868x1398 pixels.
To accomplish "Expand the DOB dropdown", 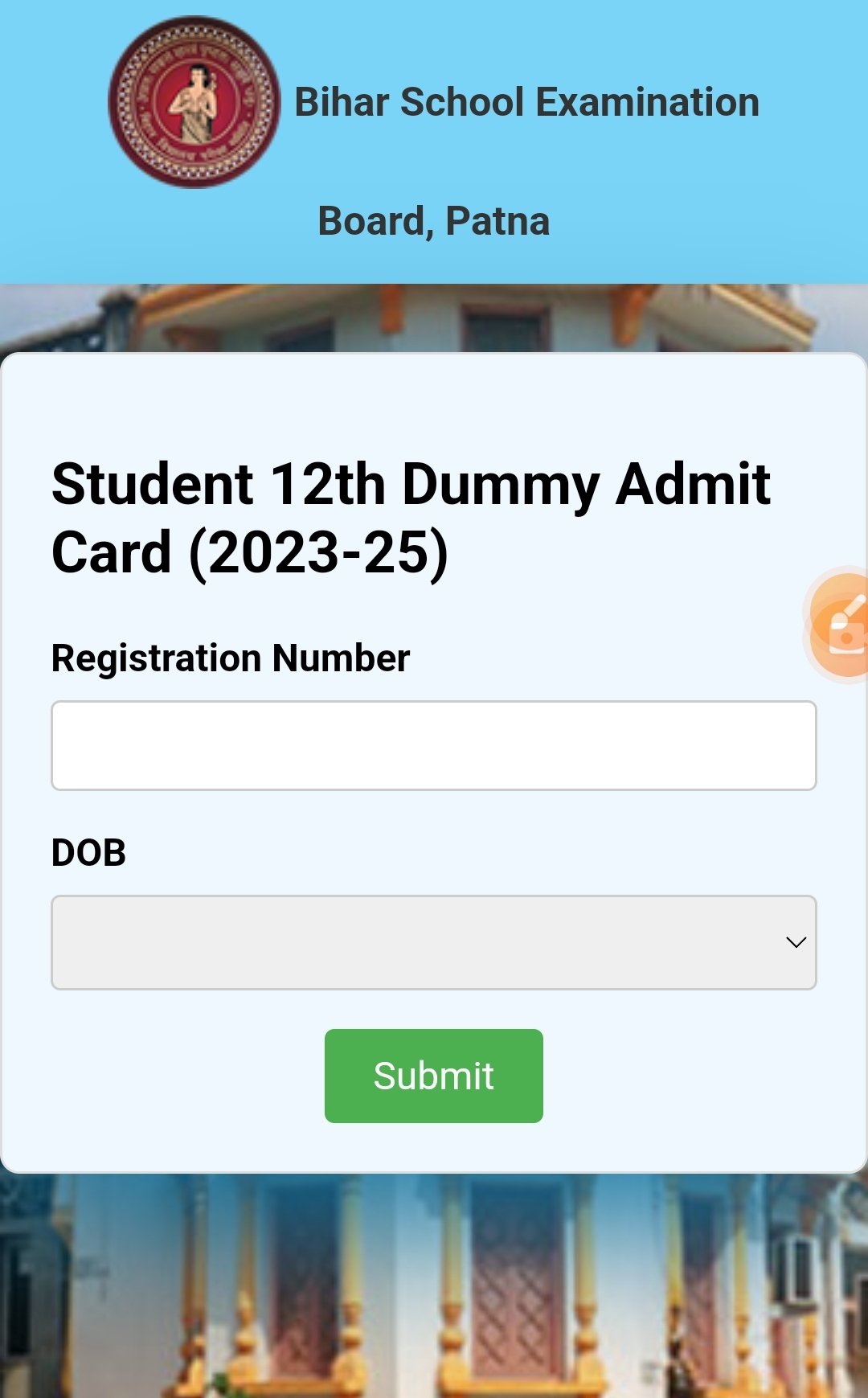I will click(434, 942).
